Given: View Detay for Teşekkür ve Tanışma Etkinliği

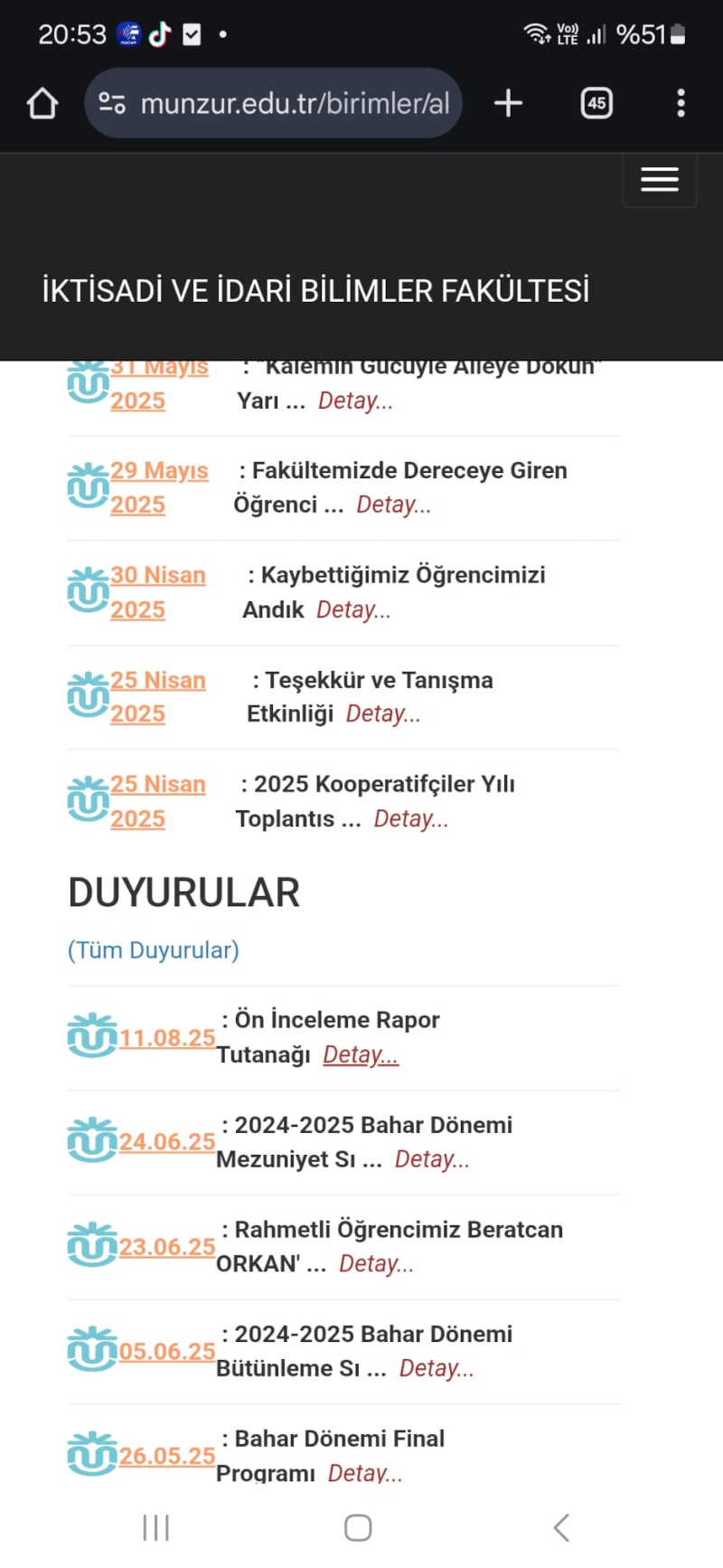Looking at the screenshot, I should pos(383,714).
